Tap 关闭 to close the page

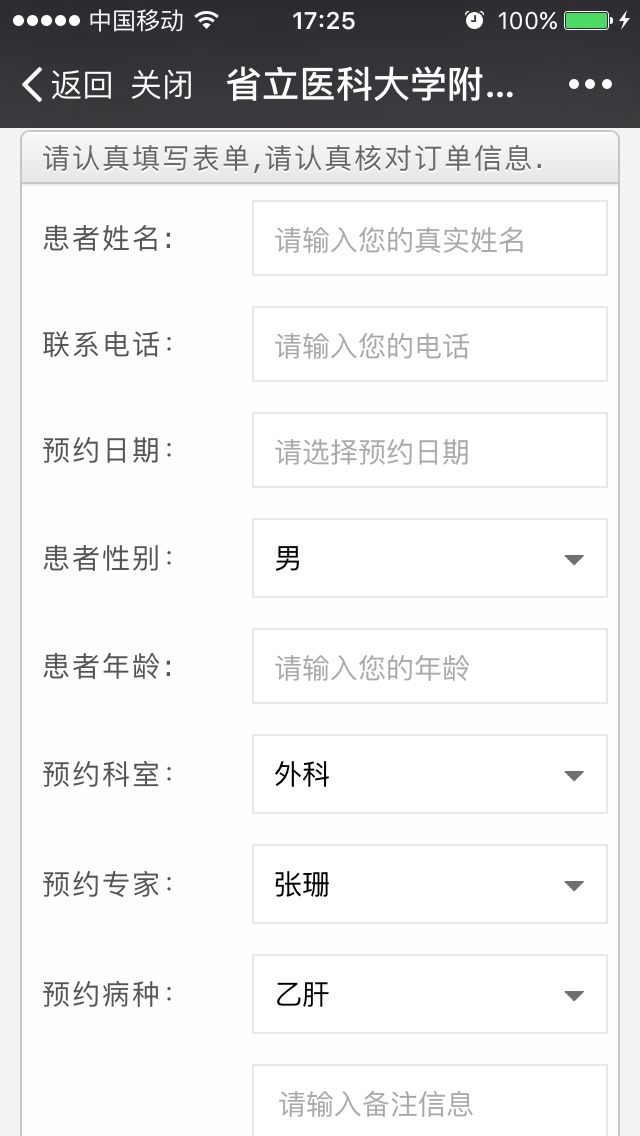(161, 85)
